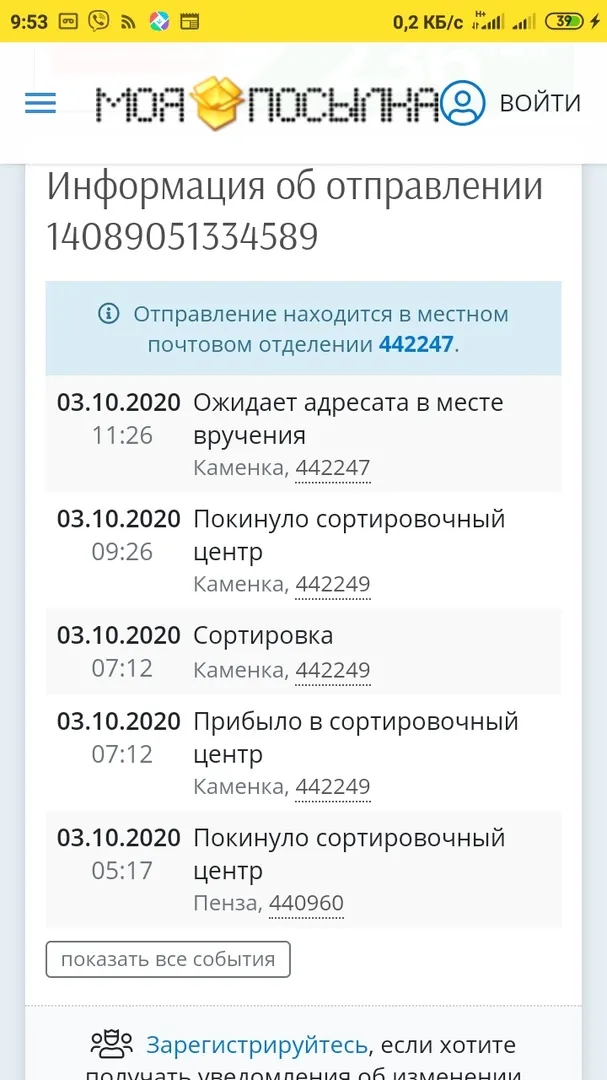Open index 442247 under Ожидает адресата
Viewport: 607px width, 1080px height.
[333, 468]
